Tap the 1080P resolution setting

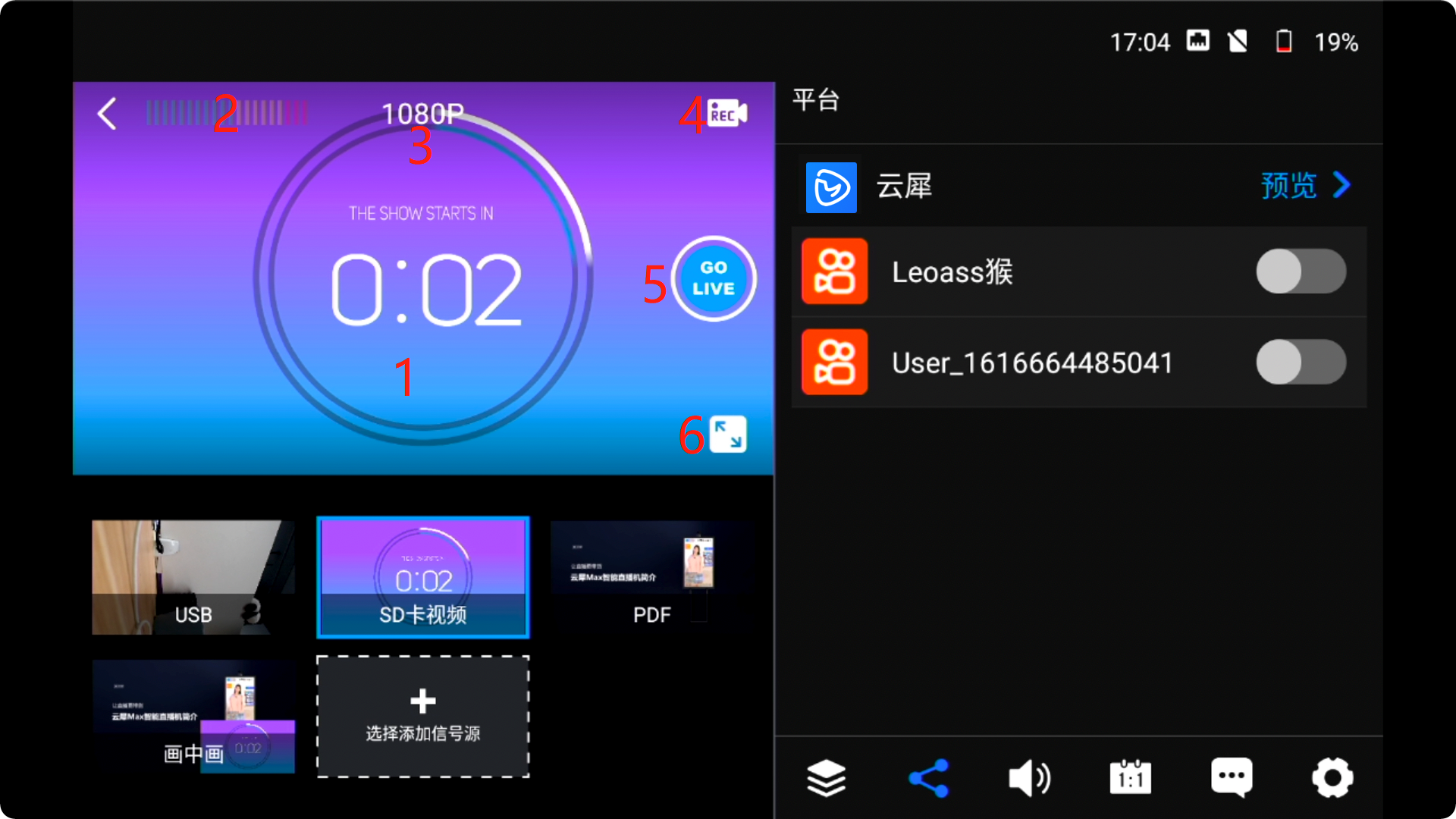pos(422,114)
